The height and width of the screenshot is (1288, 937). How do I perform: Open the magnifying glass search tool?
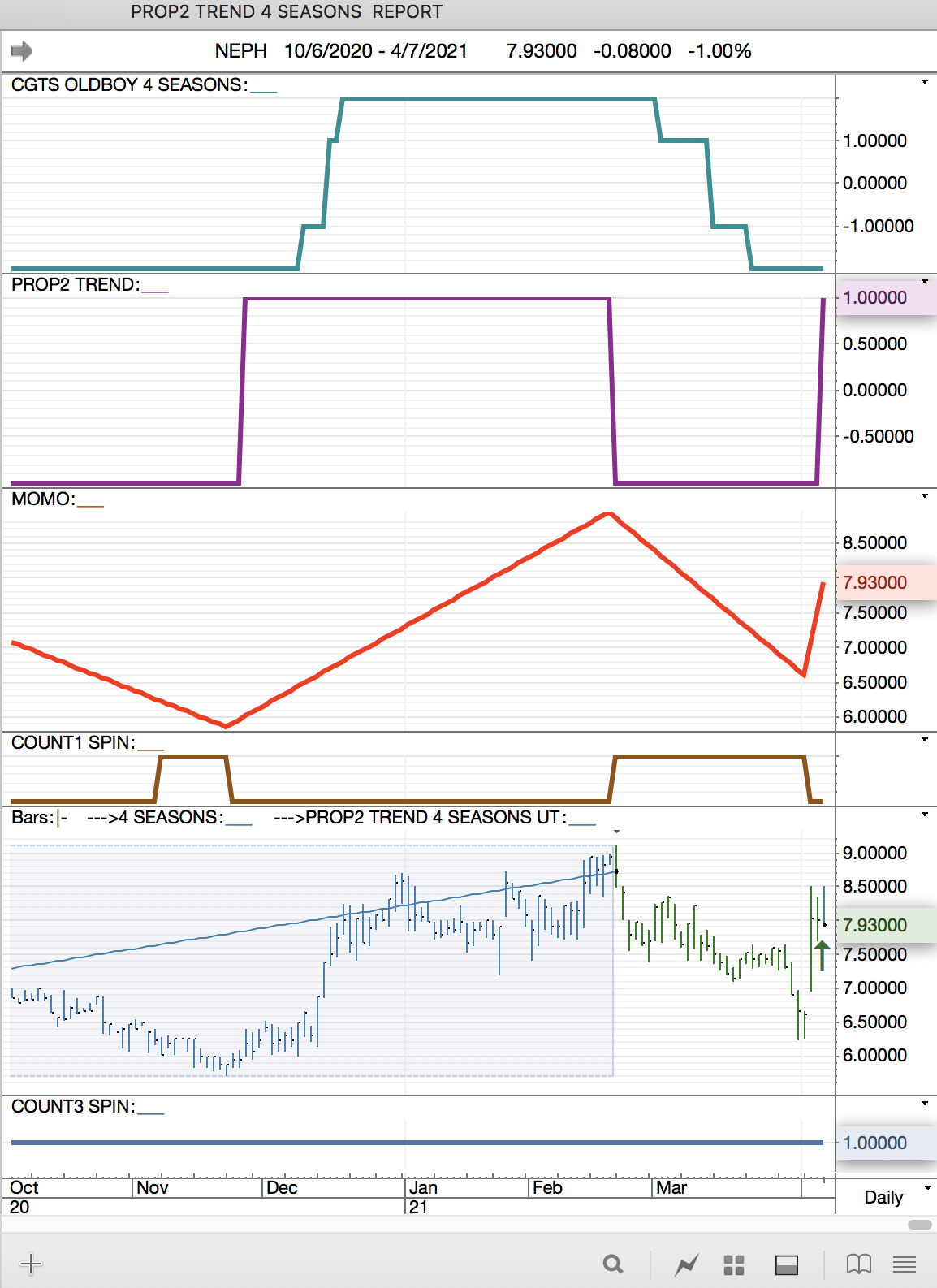tap(613, 1264)
